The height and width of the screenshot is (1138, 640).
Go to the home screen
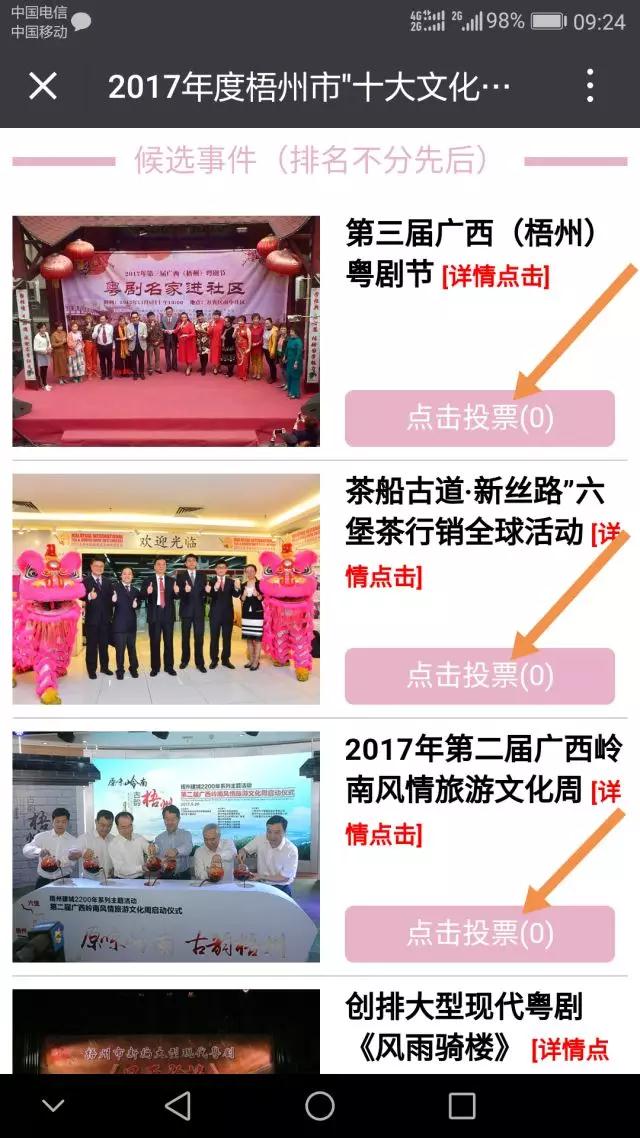320,1105
